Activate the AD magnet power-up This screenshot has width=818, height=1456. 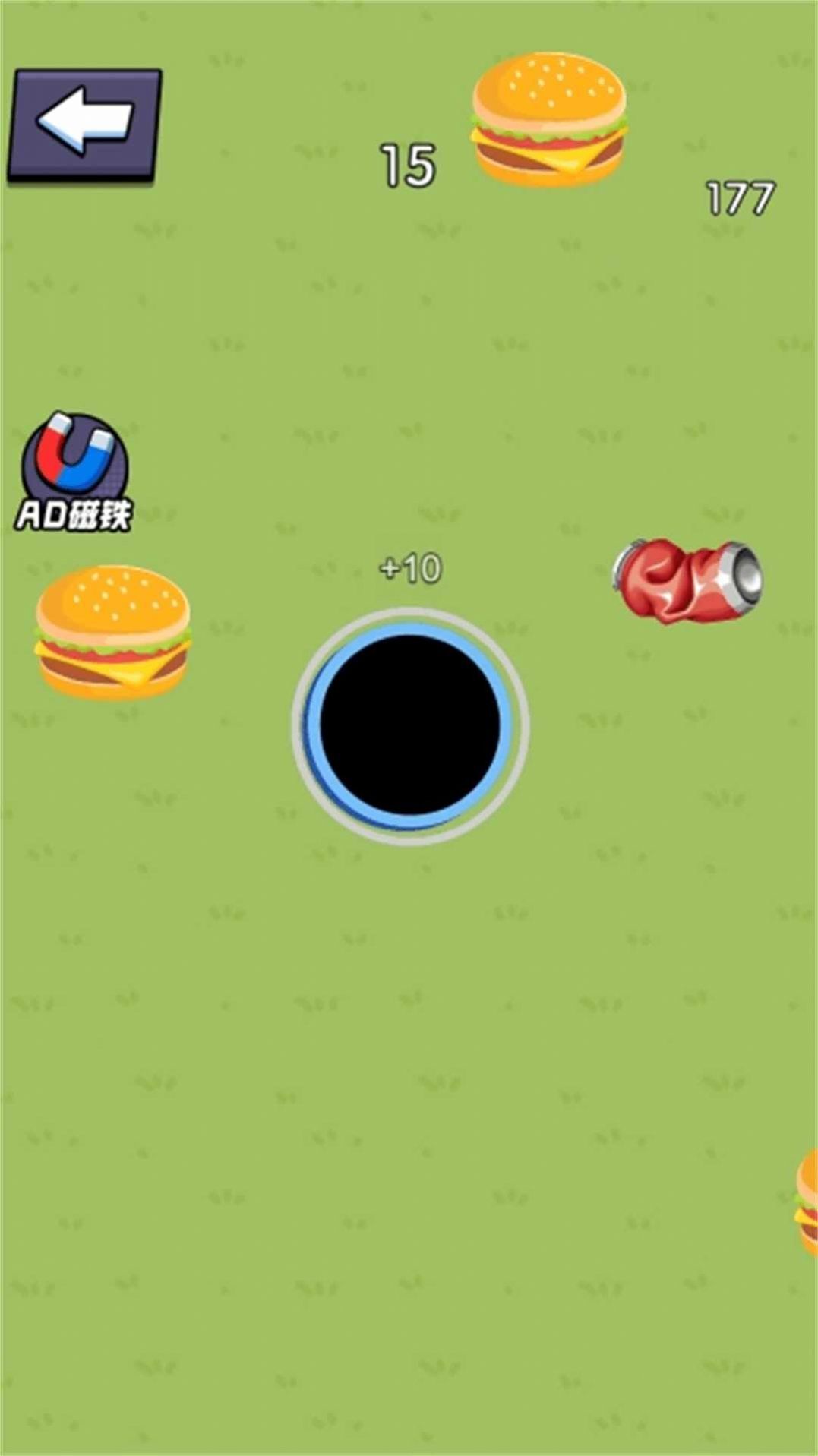tap(74, 469)
